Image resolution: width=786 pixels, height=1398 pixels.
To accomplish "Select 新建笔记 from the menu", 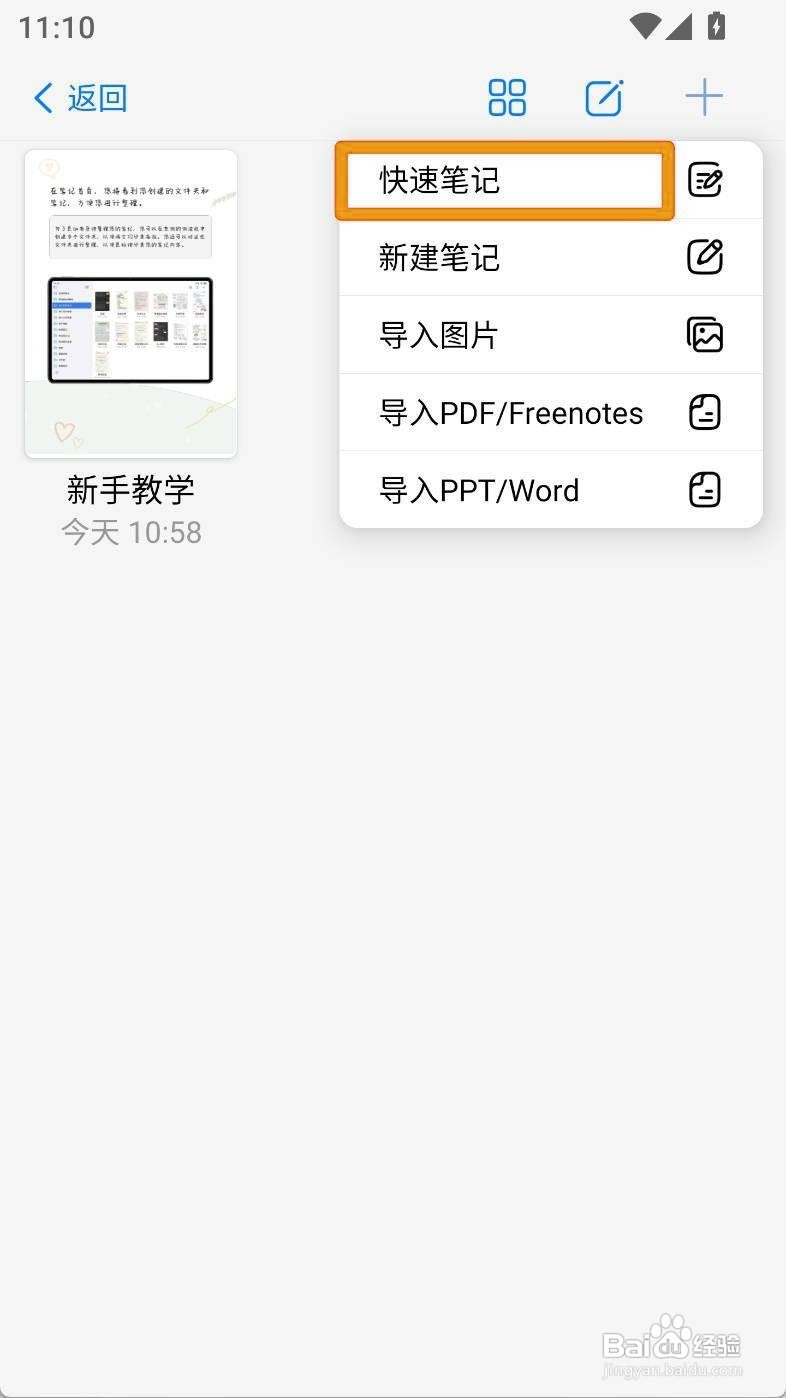I will (439, 258).
